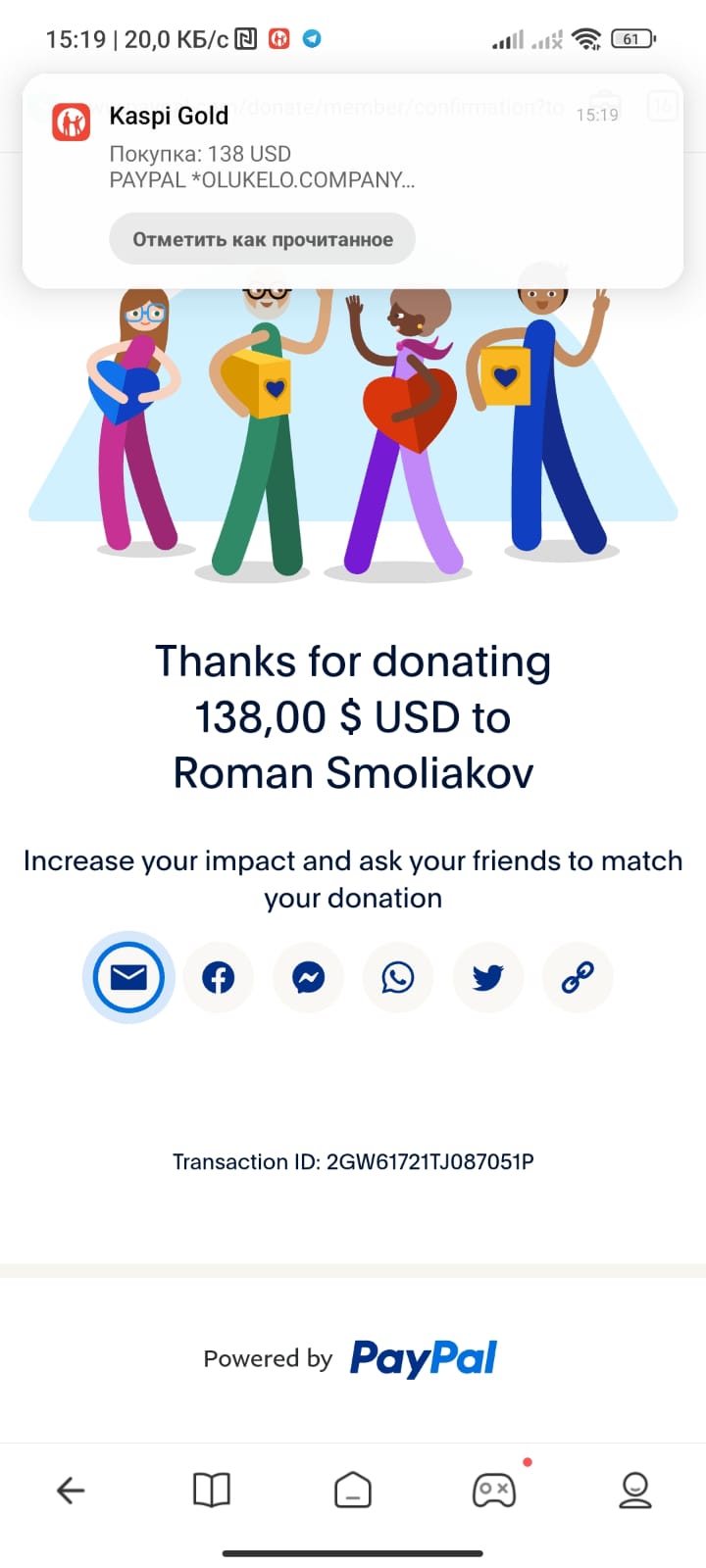Share the donation through Messenger
This screenshot has width=706, height=1568.
coord(308,977)
